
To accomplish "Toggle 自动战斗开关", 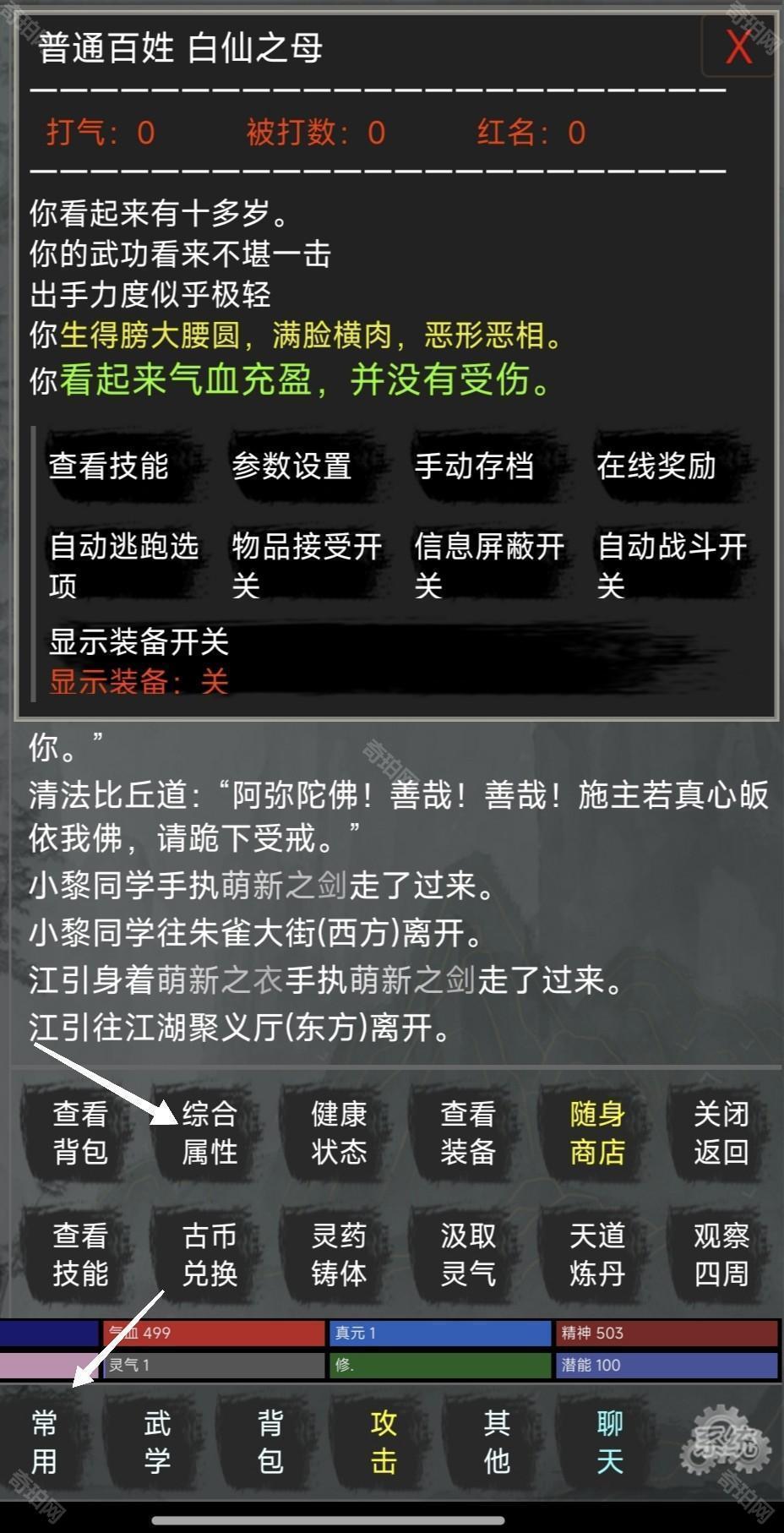I will click(x=672, y=565).
